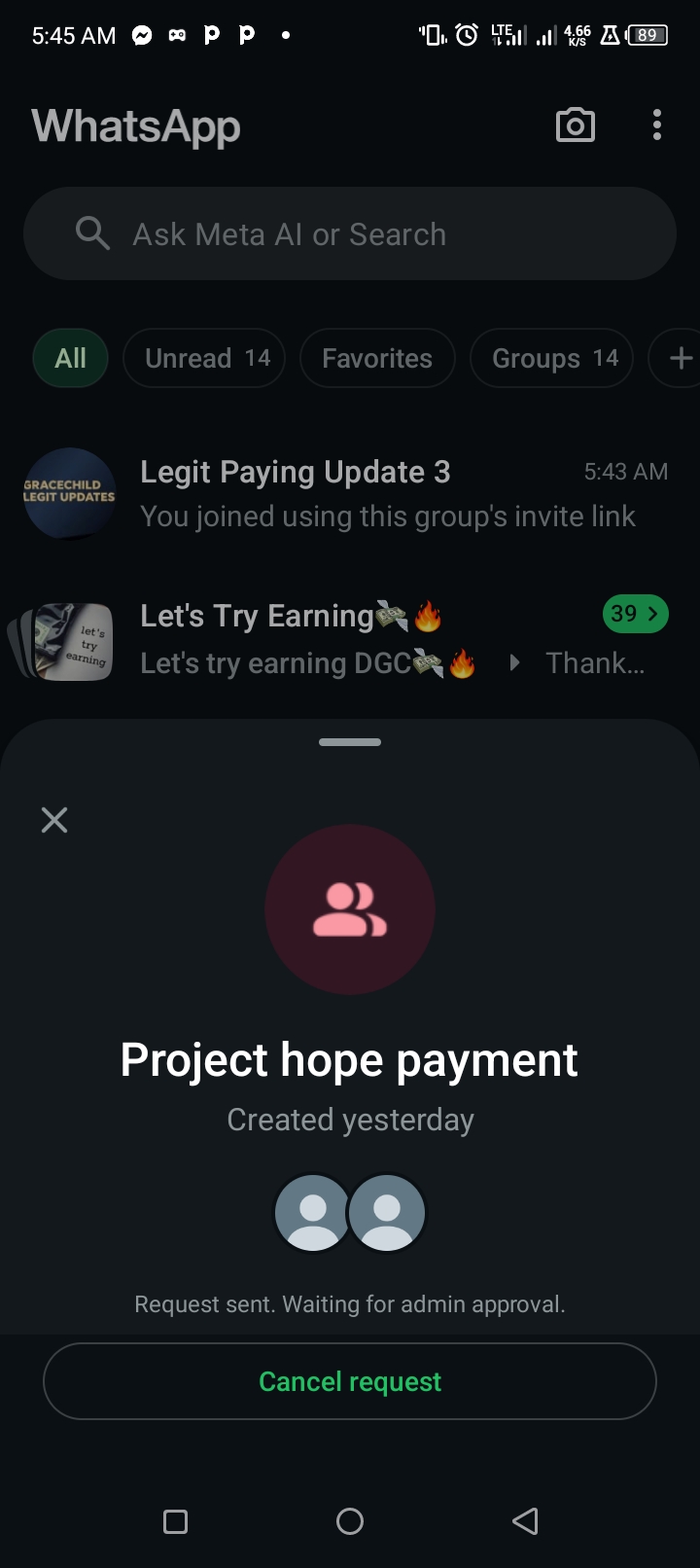Select the All chats filter

click(70, 358)
